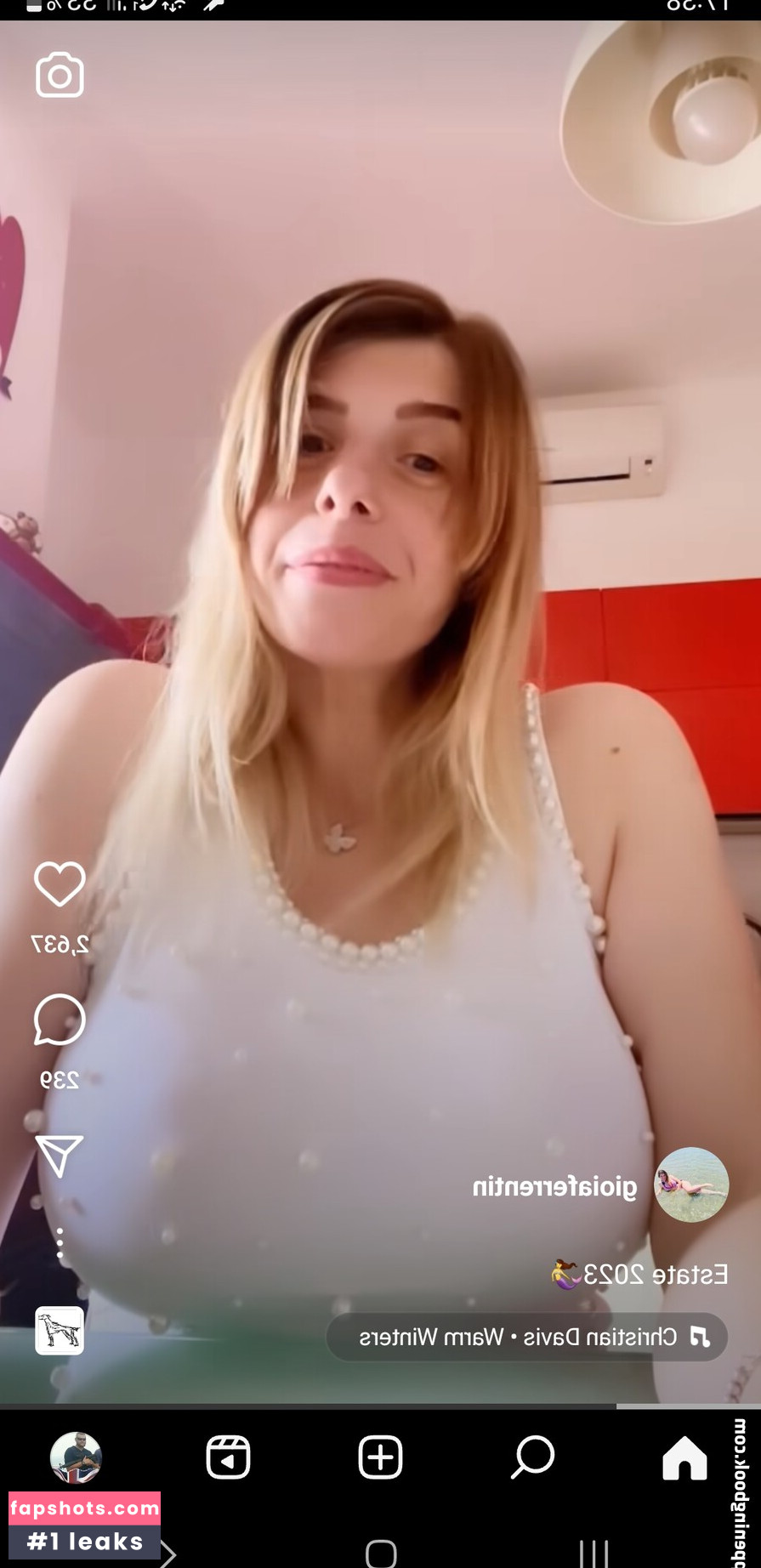Go to the Home feed tab

click(x=684, y=1457)
